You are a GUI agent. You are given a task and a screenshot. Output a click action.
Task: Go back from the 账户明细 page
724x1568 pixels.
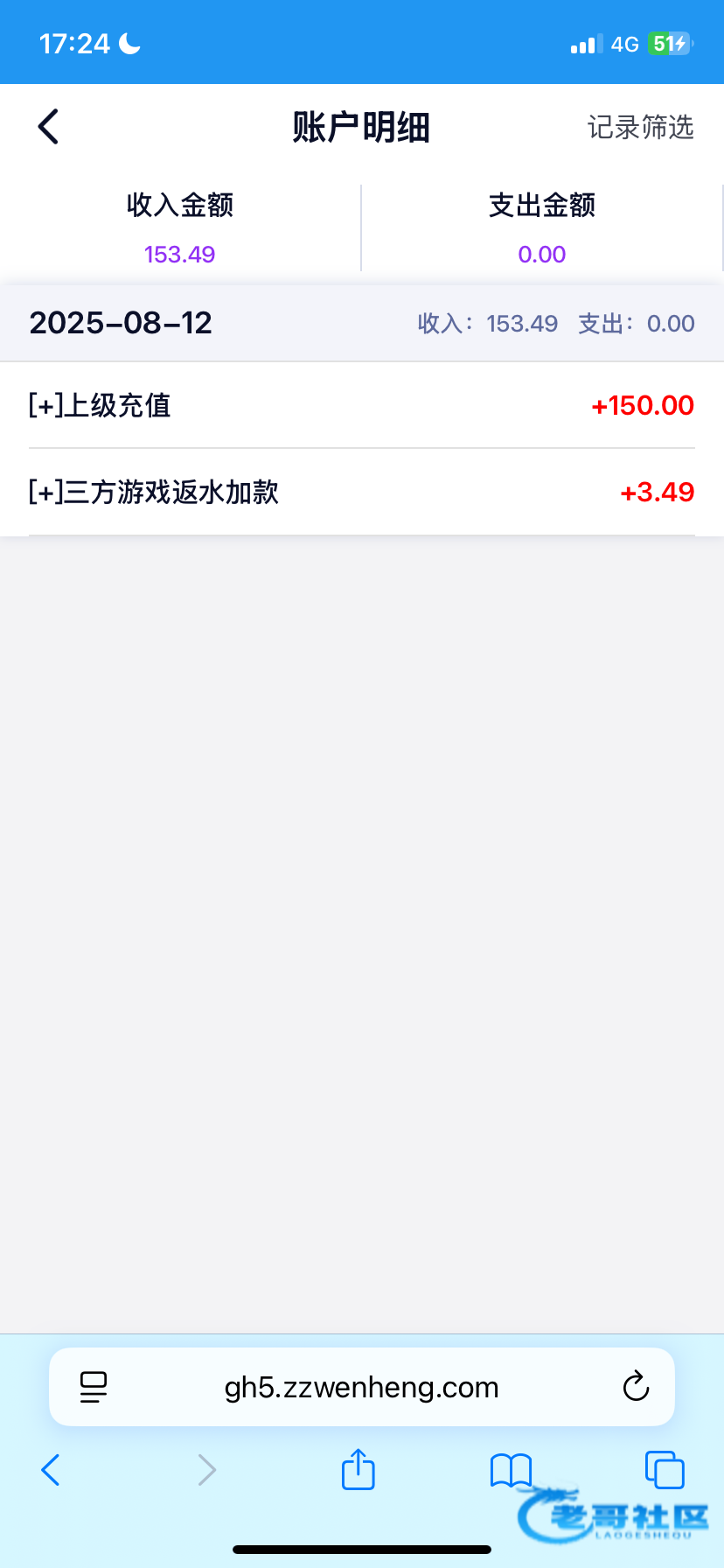pos(49,127)
